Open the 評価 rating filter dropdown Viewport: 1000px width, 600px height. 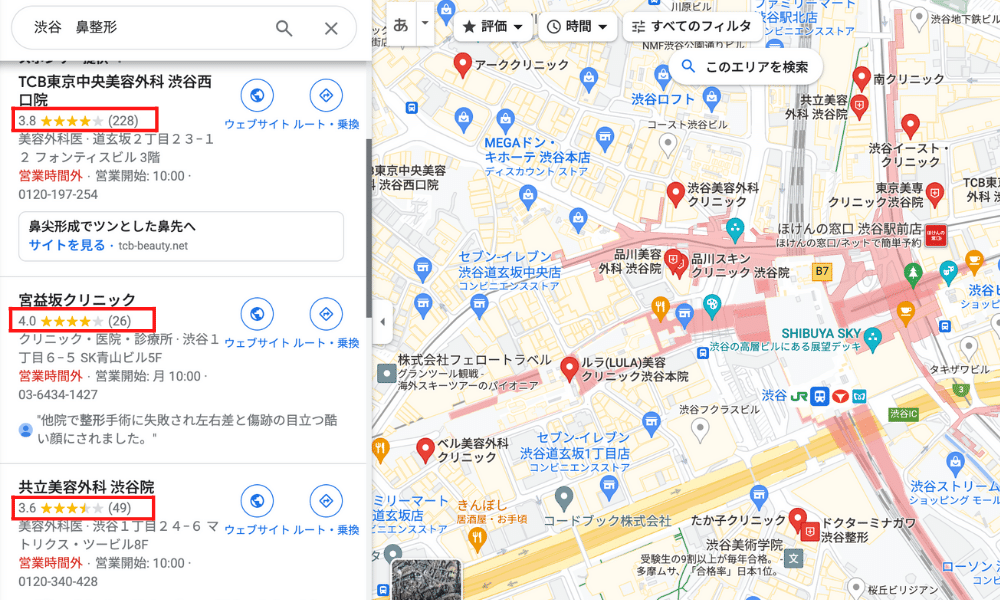493,27
